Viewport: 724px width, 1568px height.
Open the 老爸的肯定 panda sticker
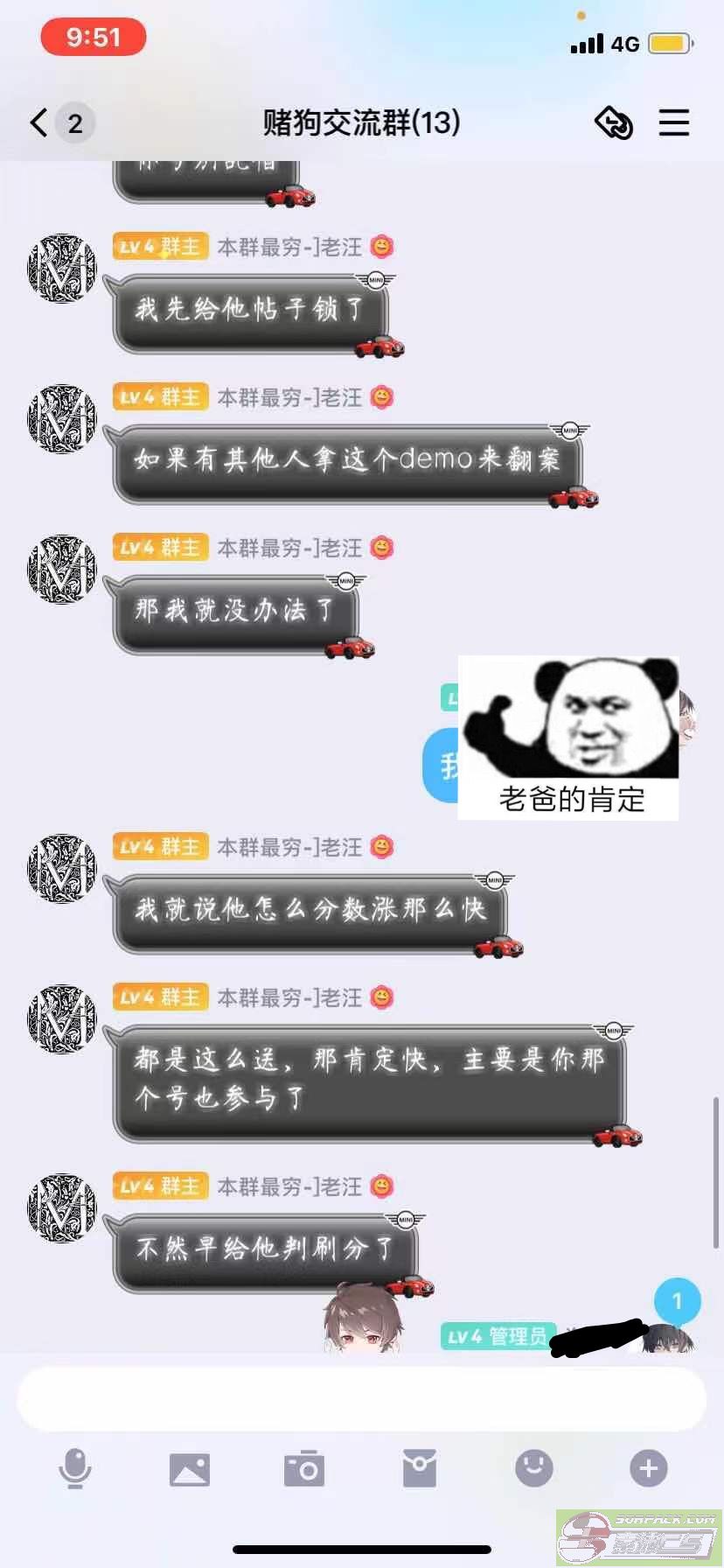tap(568, 738)
